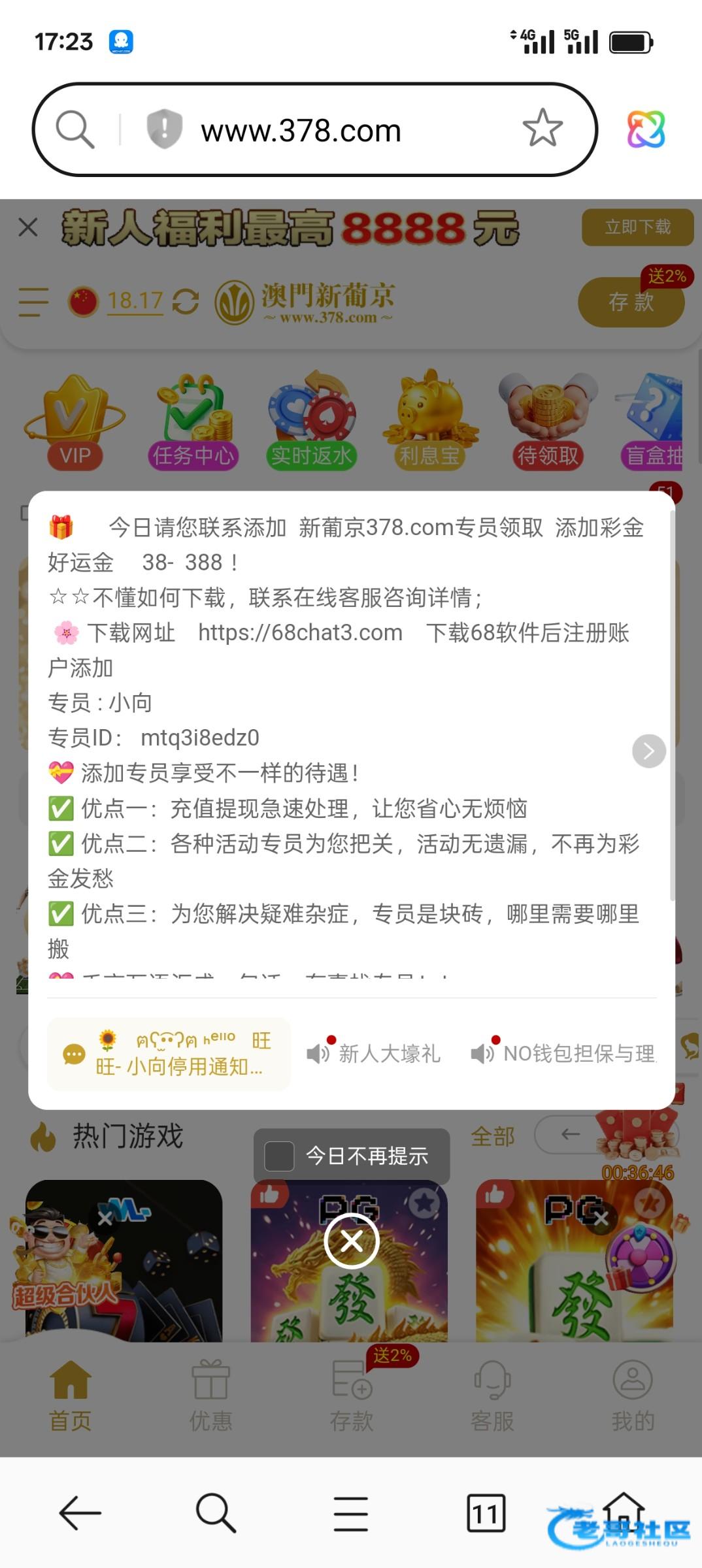The height and width of the screenshot is (1568, 702).
Task: Select the NO钱包担保与理 announcement tab
Action: pyautogui.click(x=563, y=1053)
